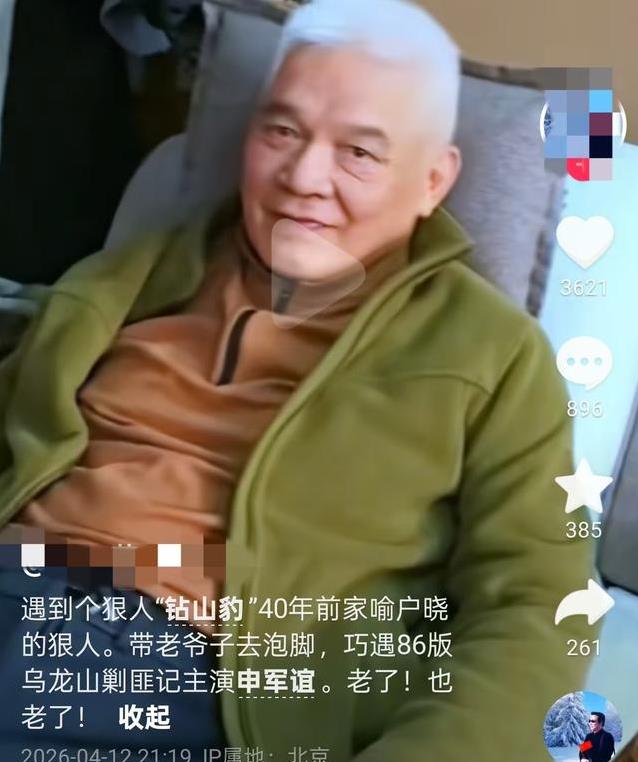The height and width of the screenshot is (762, 638).
Task: Collapse the caption via 收起
Action: [144, 717]
